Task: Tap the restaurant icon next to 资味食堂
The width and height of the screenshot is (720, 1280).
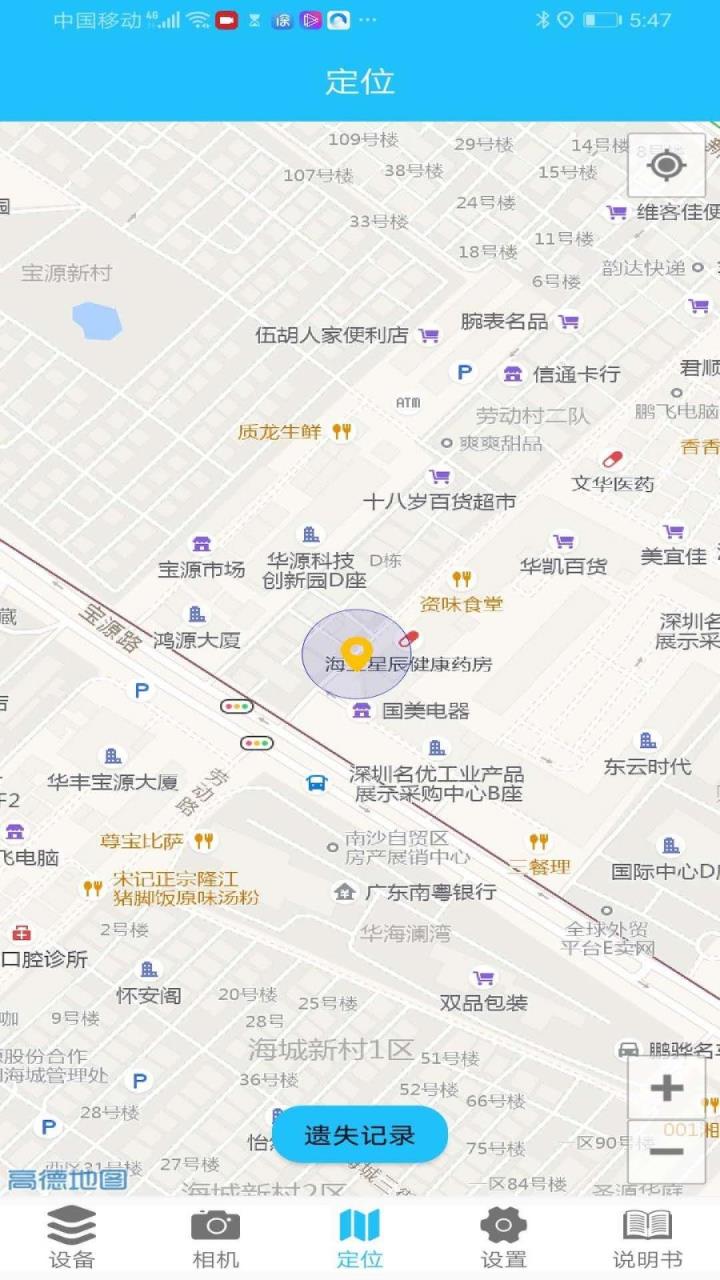Action: click(461, 577)
